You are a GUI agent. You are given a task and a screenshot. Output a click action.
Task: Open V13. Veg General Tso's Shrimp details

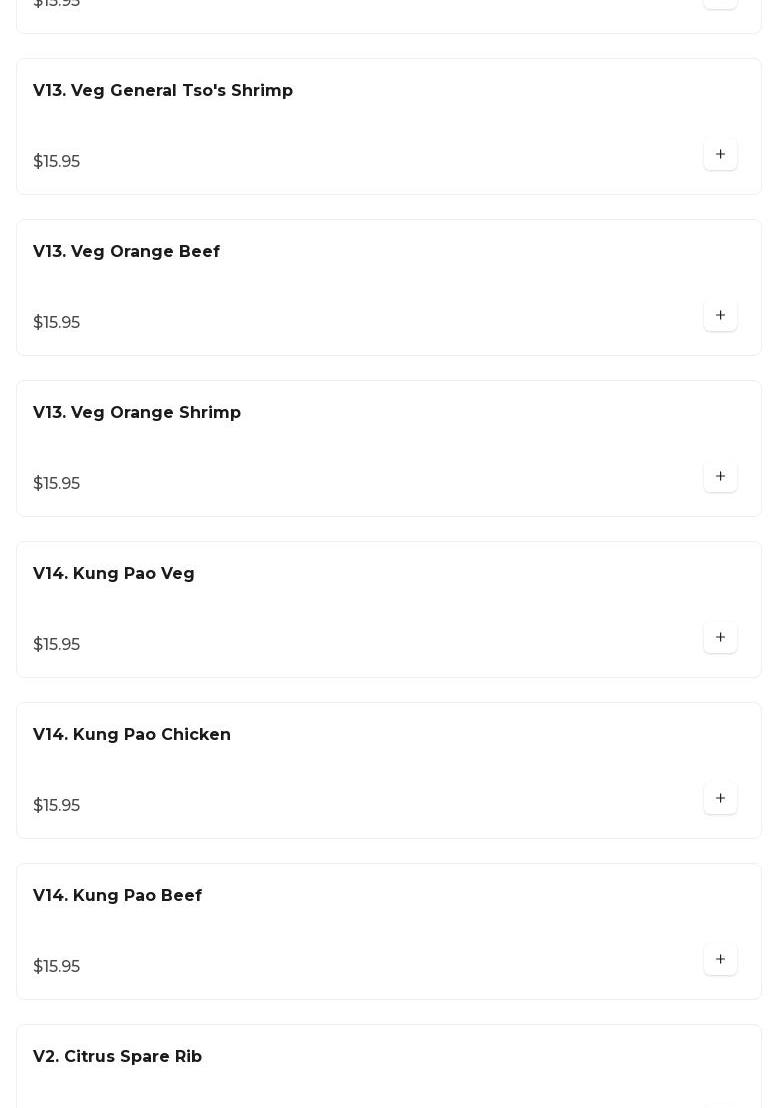[163, 91]
